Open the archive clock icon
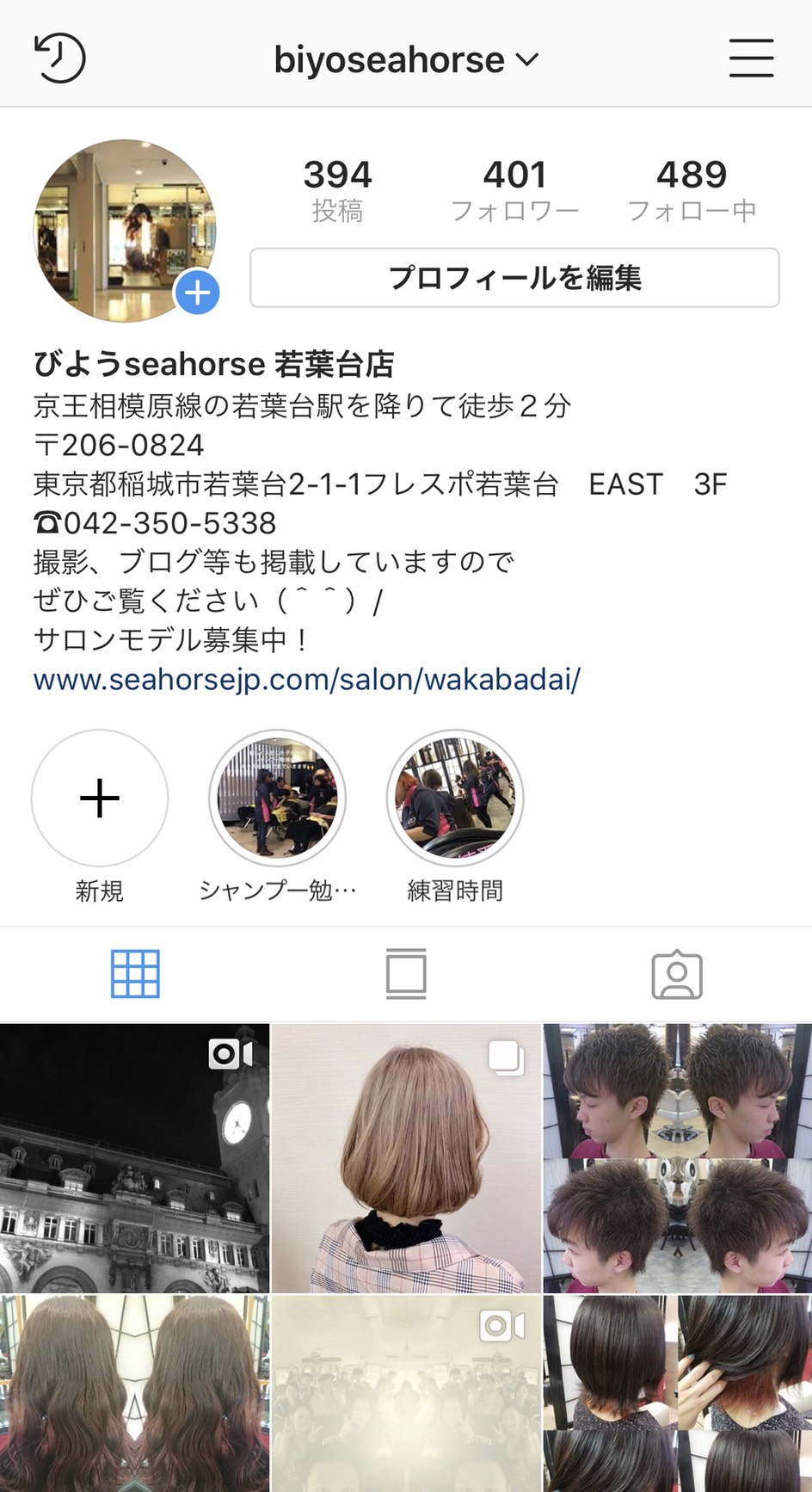The image size is (812, 1492). (x=59, y=59)
